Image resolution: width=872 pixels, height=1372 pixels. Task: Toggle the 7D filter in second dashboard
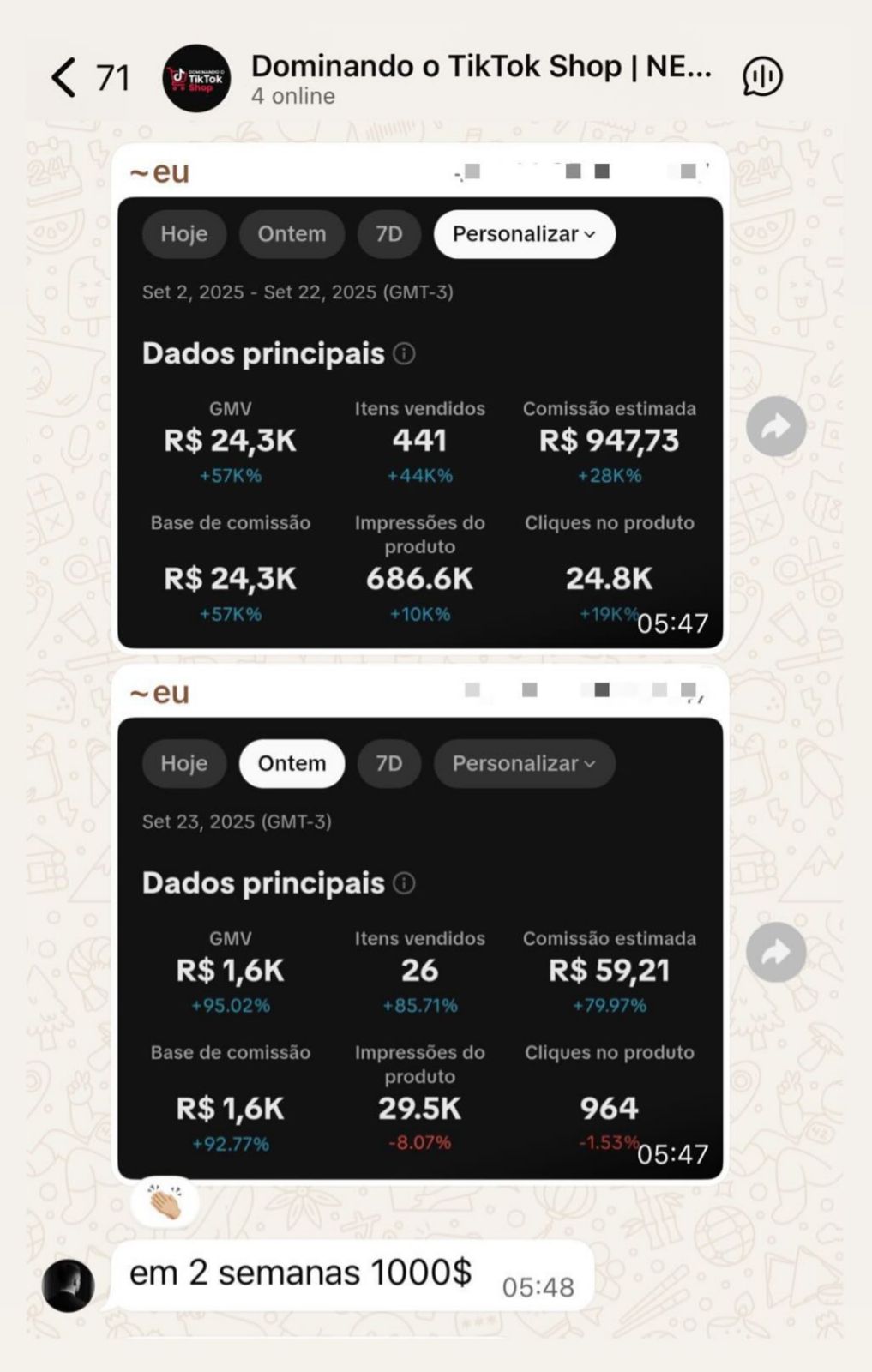click(x=388, y=763)
